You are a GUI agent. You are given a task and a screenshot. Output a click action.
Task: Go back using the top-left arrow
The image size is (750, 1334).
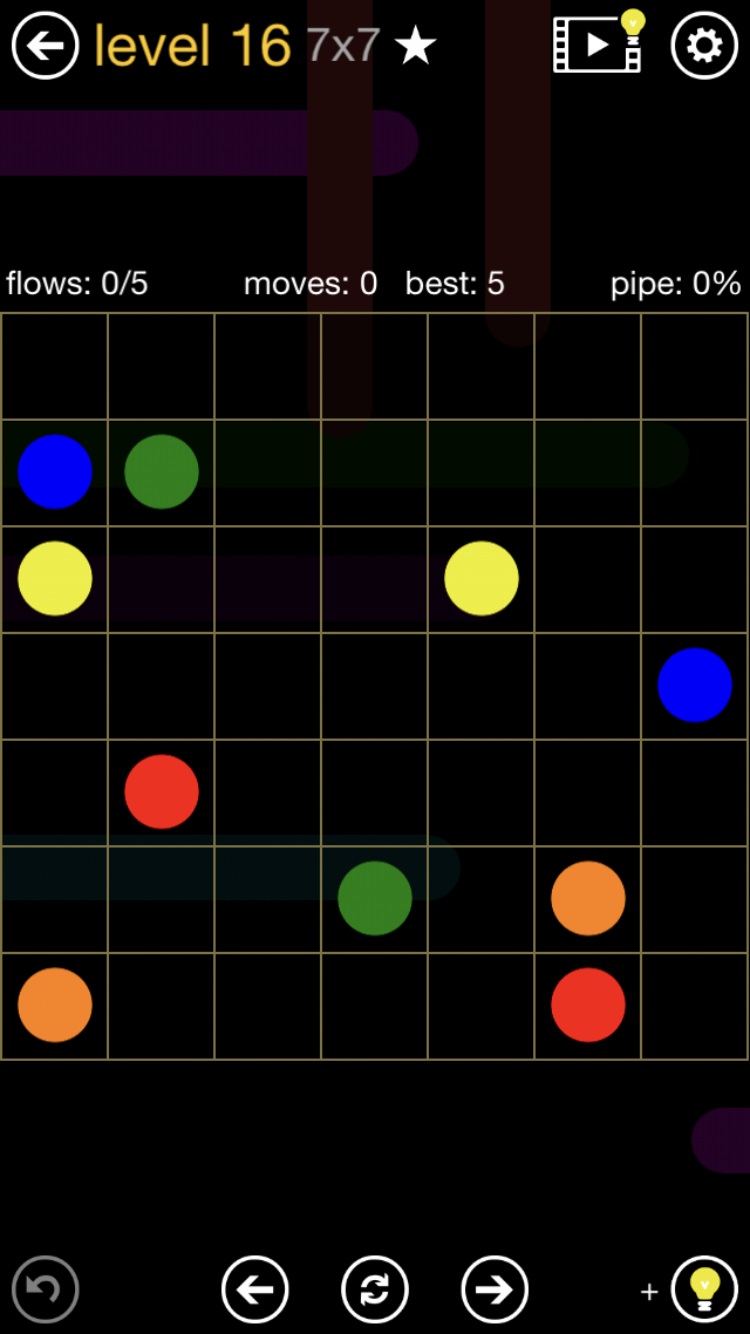point(45,46)
